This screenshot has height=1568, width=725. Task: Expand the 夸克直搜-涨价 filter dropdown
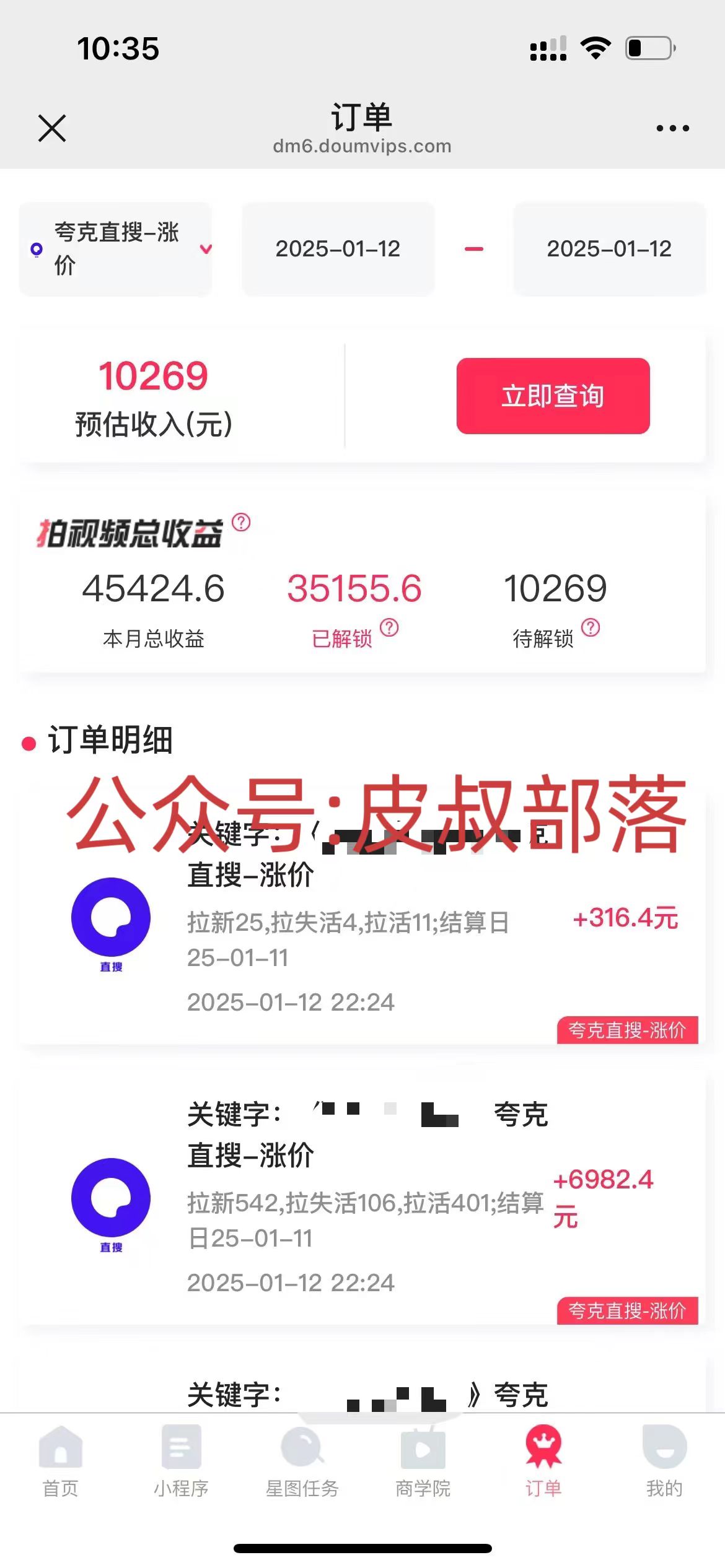[x=115, y=248]
